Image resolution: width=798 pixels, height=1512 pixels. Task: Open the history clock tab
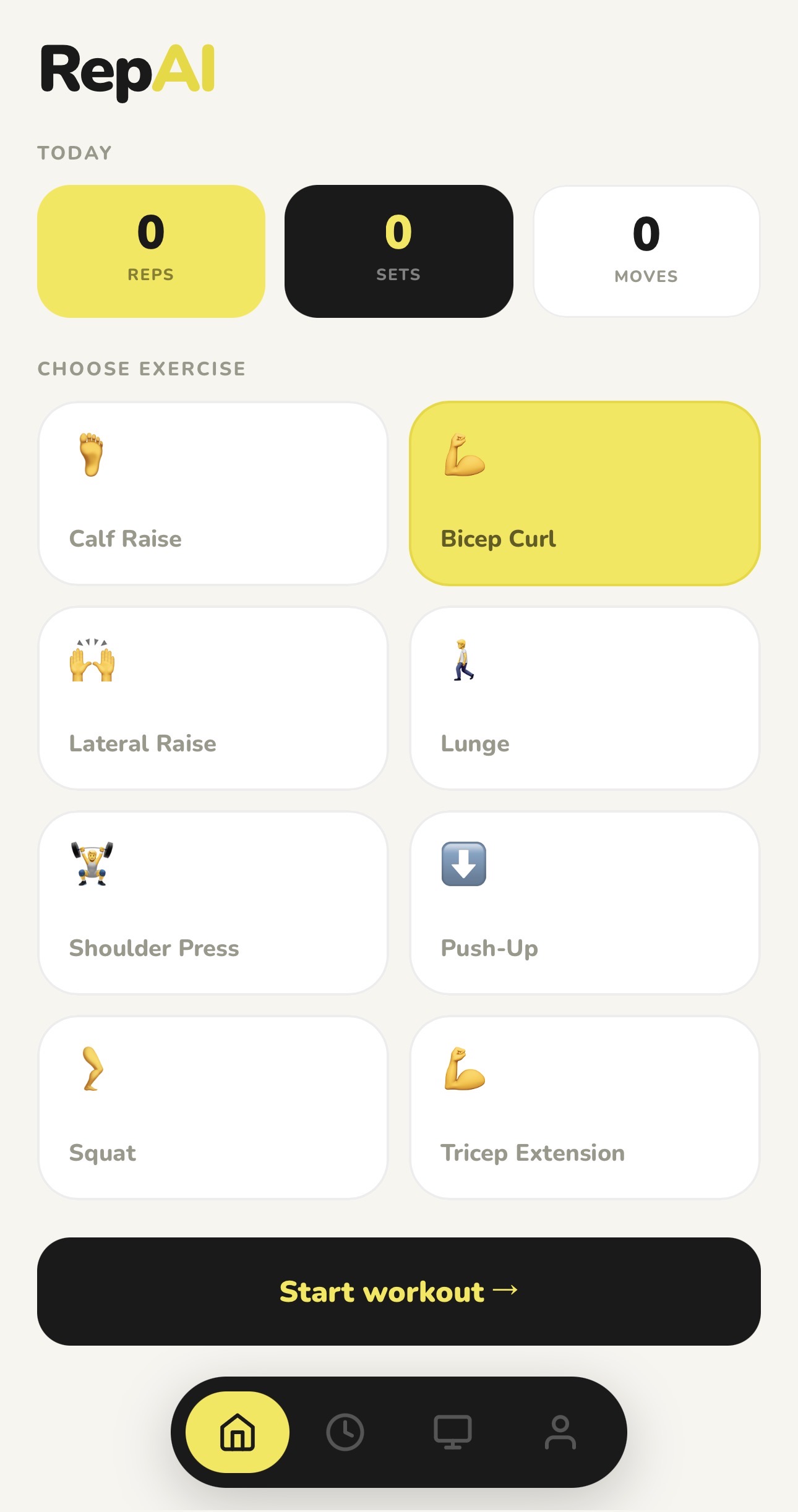click(x=345, y=1432)
